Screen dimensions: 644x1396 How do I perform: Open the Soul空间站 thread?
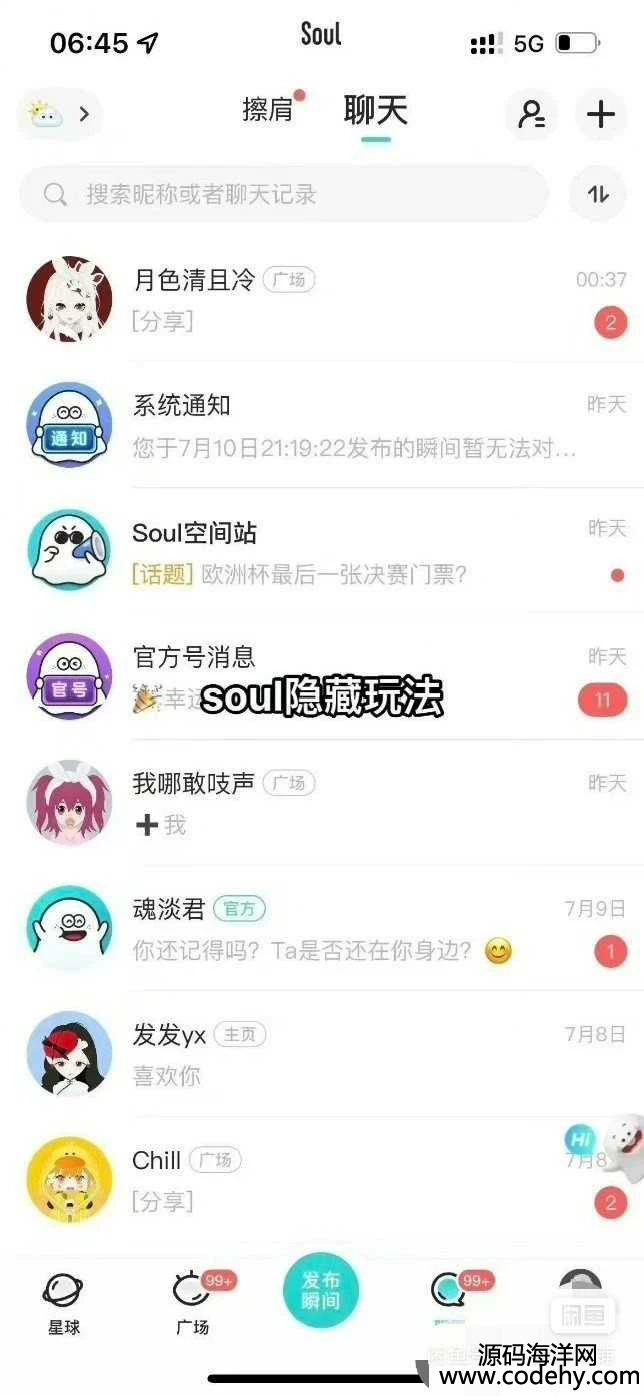click(330, 552)
